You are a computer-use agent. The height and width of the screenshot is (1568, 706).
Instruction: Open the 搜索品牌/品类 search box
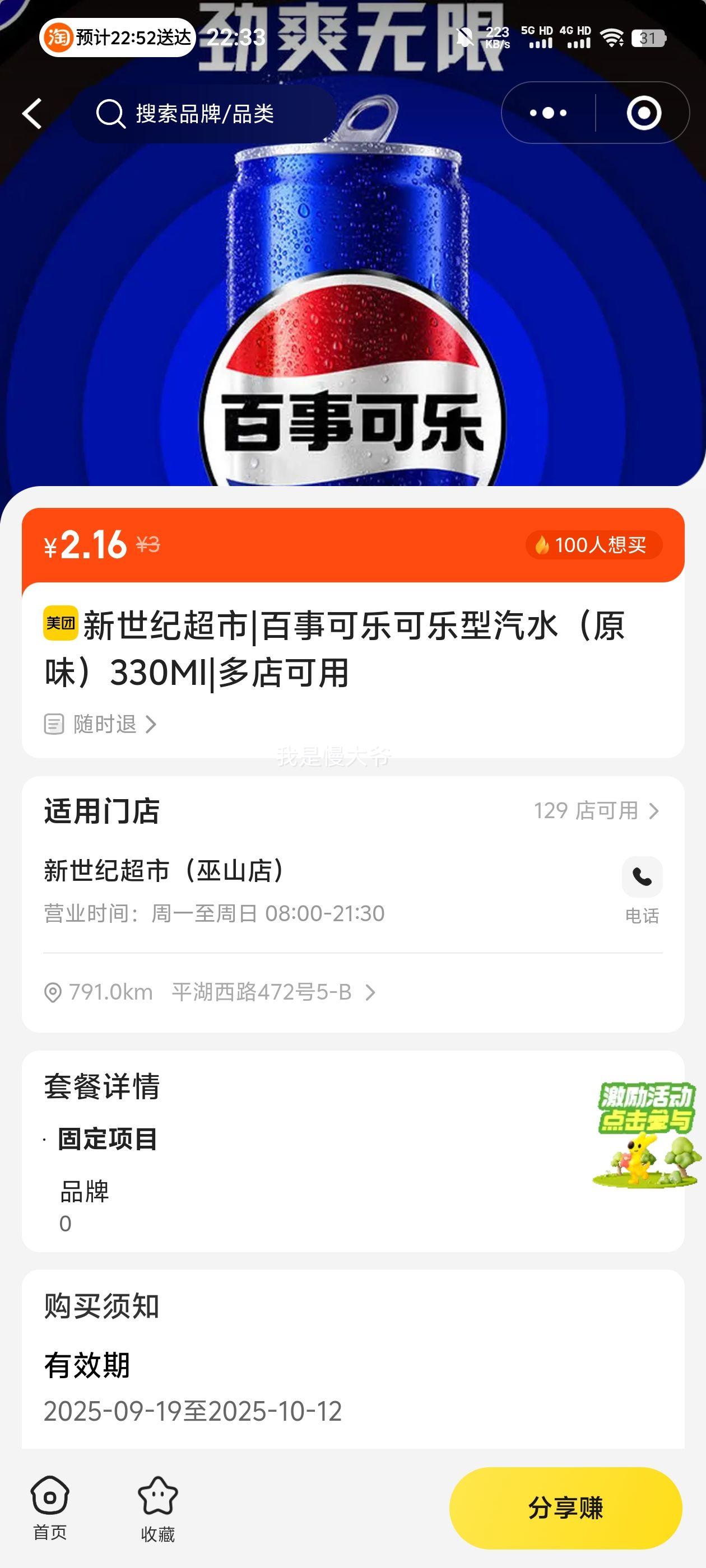click(204, 114)
